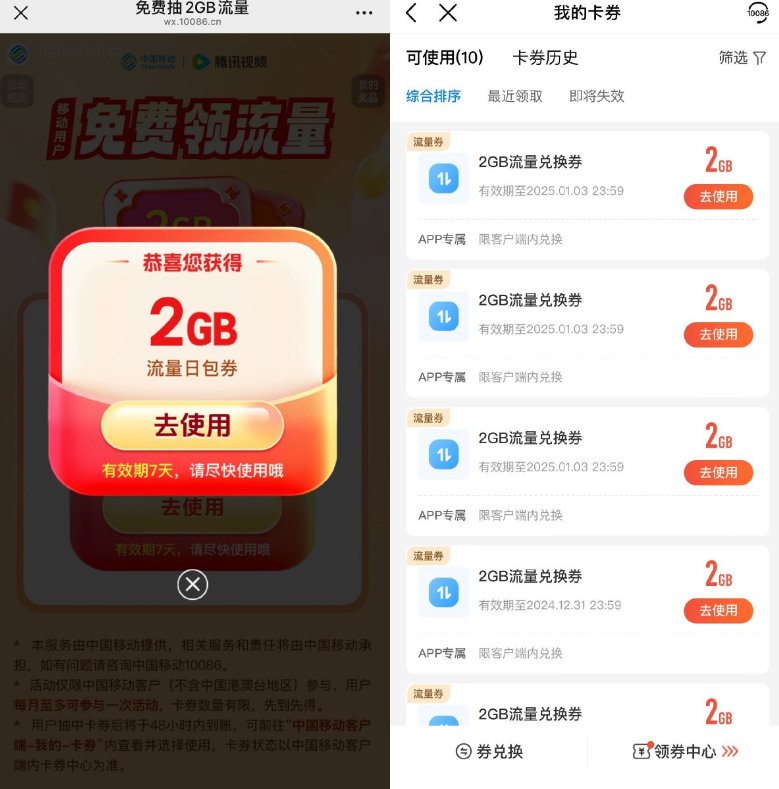779x789 pixels.
Task: Dismiss prize popup with circular X
Action: 192,584
